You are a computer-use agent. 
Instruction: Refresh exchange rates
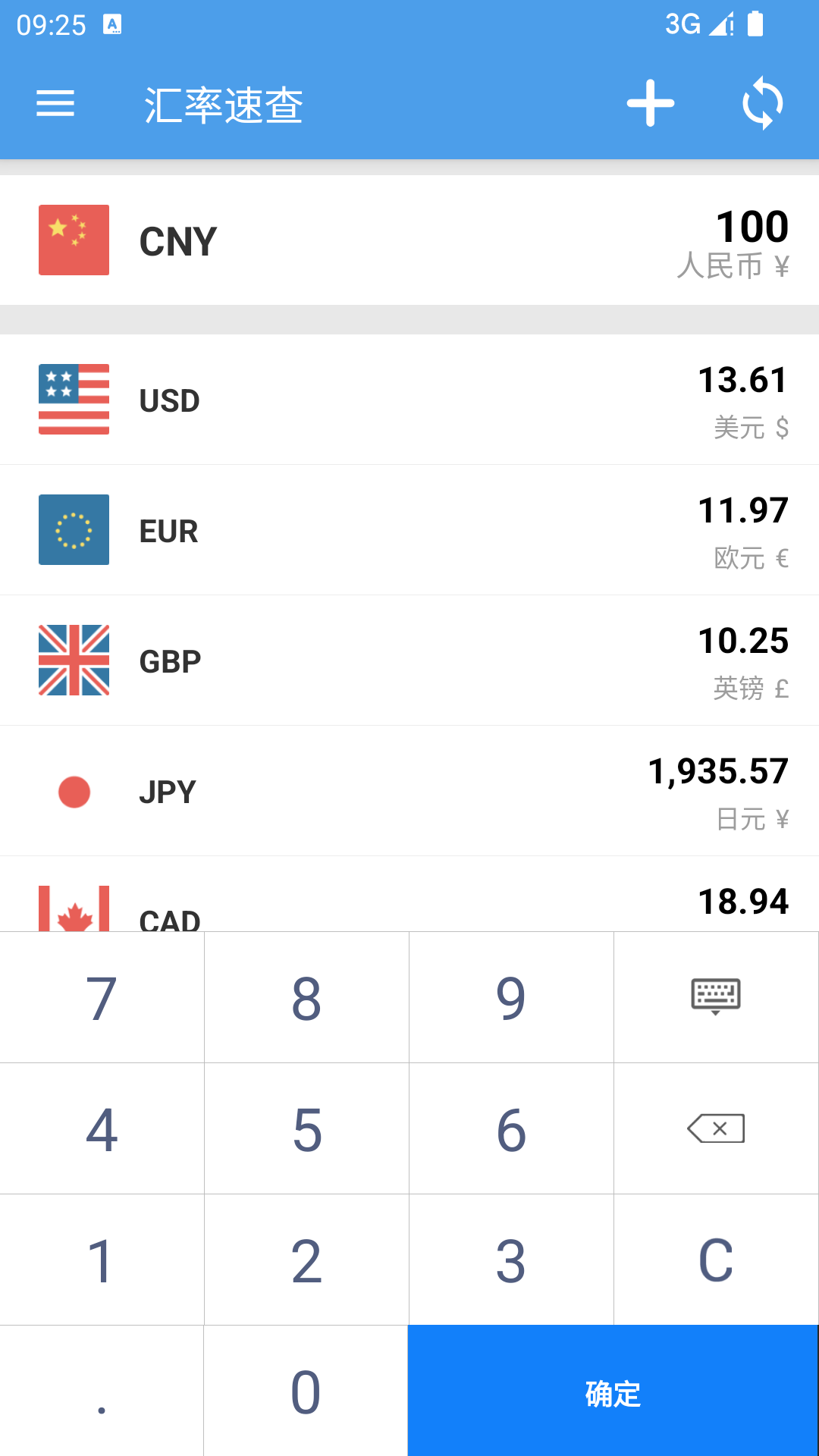click(x=762, y=103)
